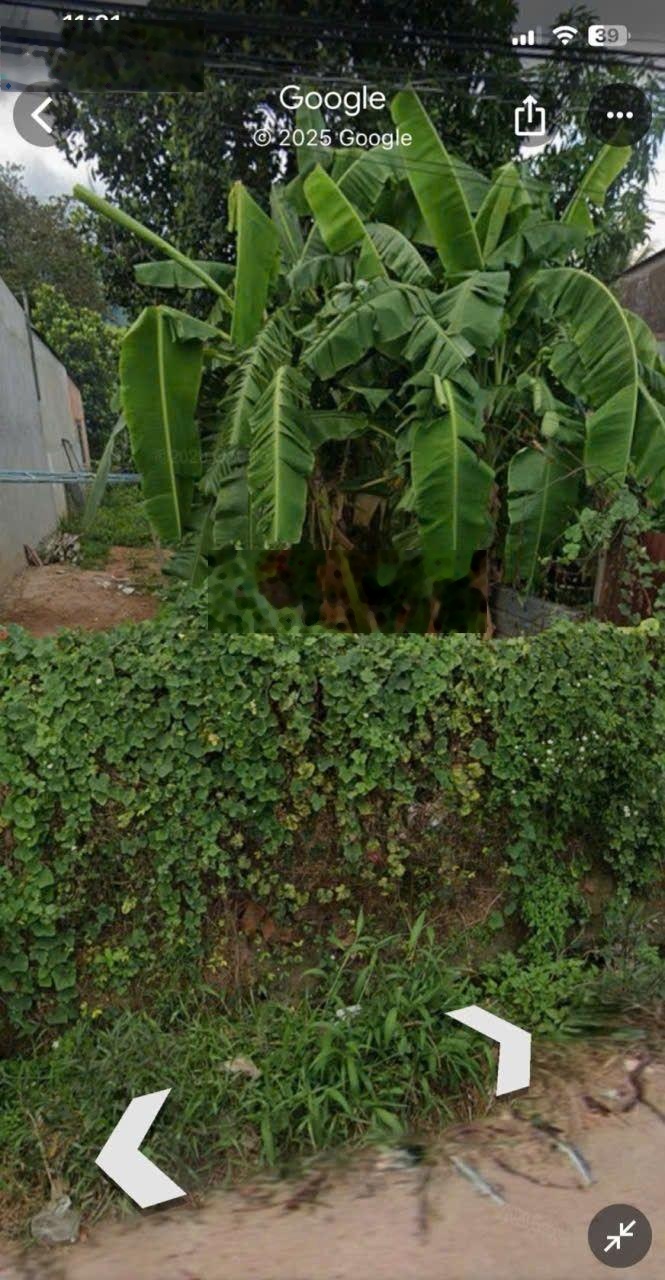Share this Street View location
The width and height of the screenshot is (665, 1280).
pyautogui.click(x=530, y=116)
